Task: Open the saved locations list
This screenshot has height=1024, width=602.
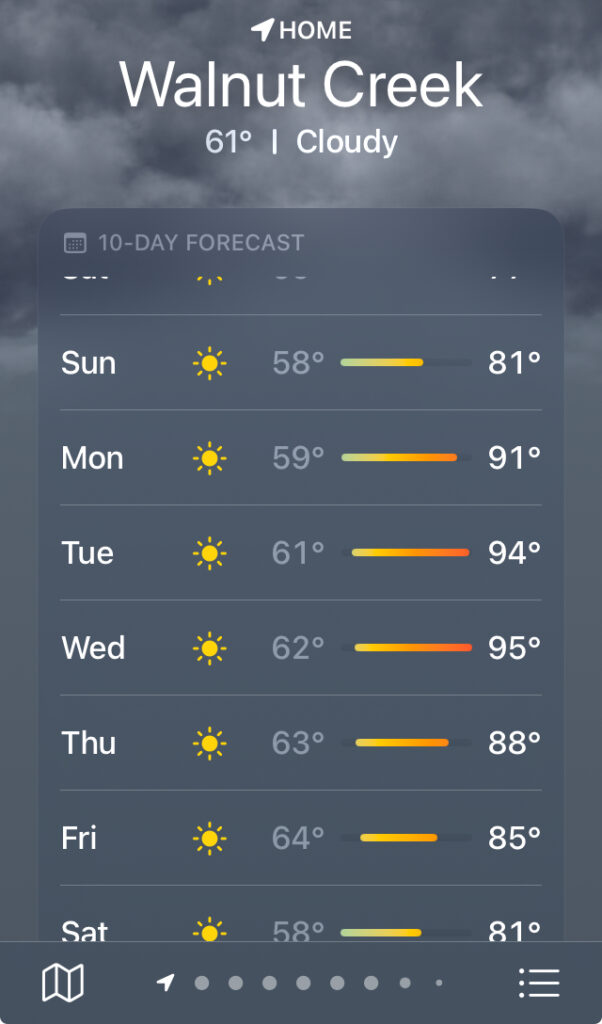Action: click(539, 983)
